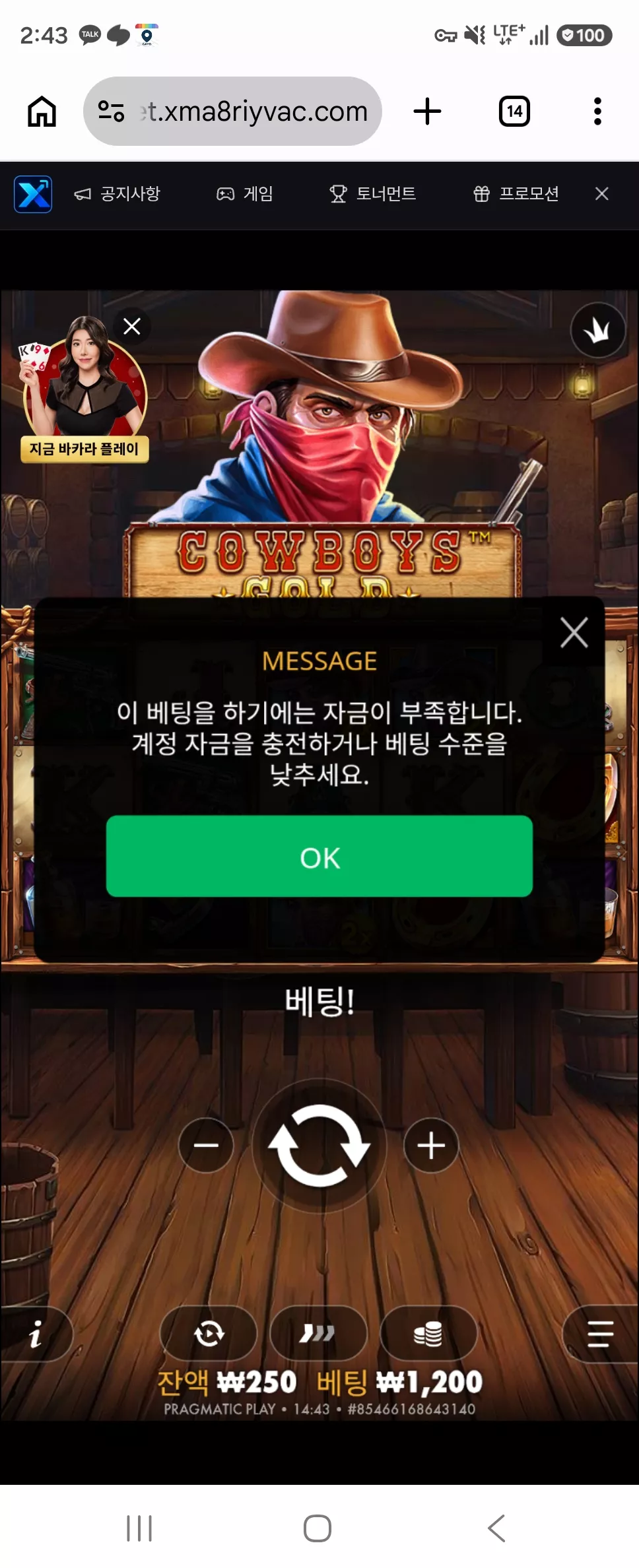Viewport: 639px width, 1568px height.
Task: Open the coin bet settings
Action: [428, 1334]
